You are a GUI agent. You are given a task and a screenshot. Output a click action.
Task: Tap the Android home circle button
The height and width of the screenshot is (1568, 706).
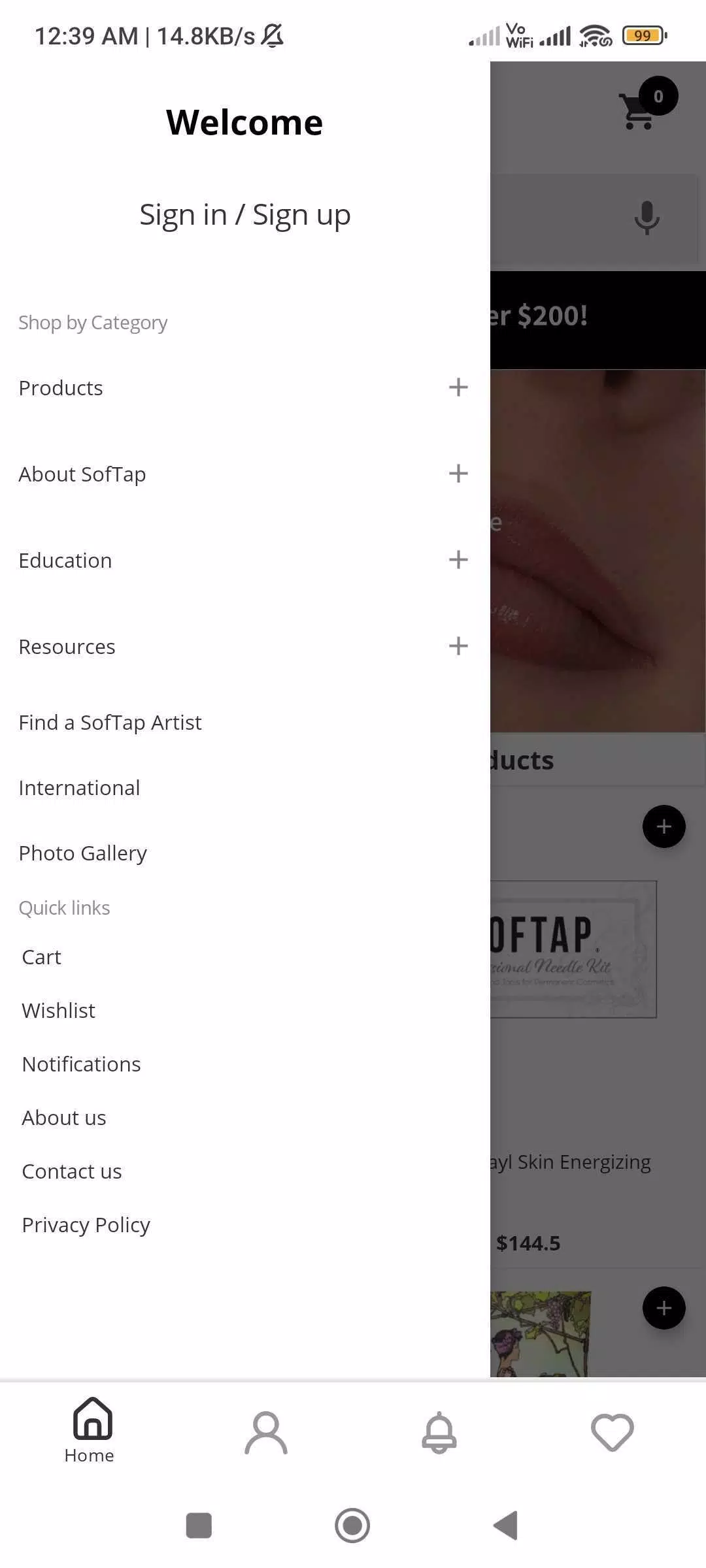pyautogui.click(x=352, y=1526)
